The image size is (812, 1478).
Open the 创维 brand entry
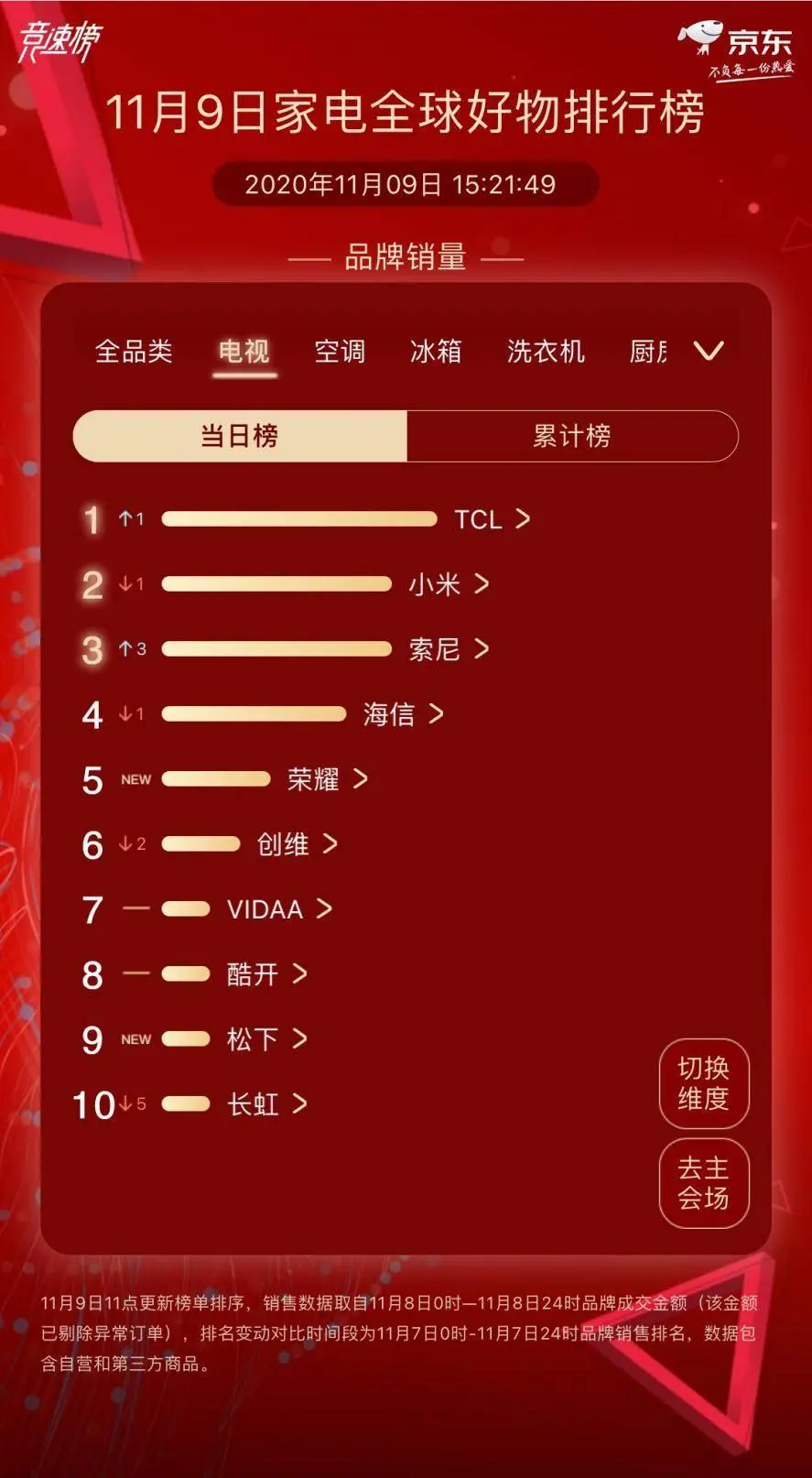pos(297,844)
